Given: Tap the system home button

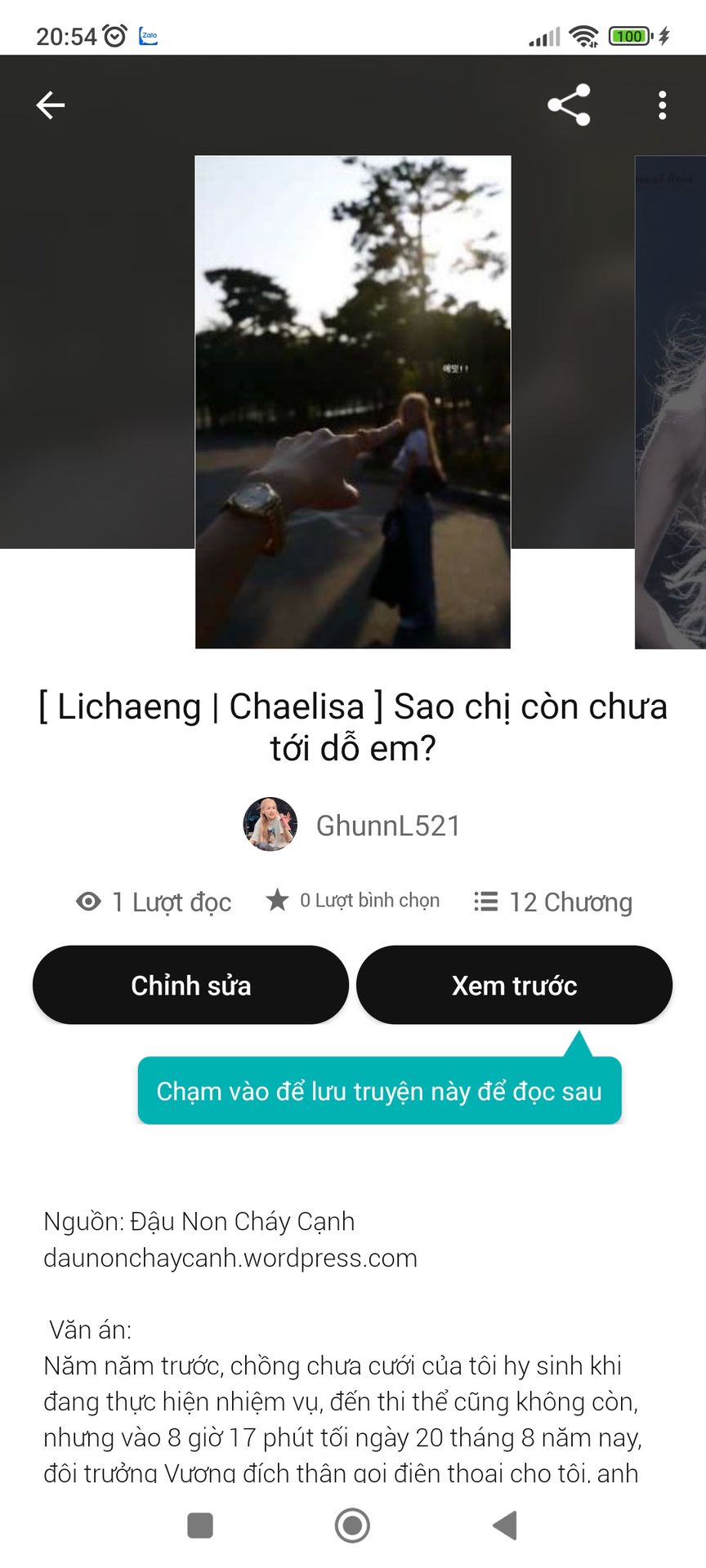Looking at the screenshot, I should (x=352, y=1525).
